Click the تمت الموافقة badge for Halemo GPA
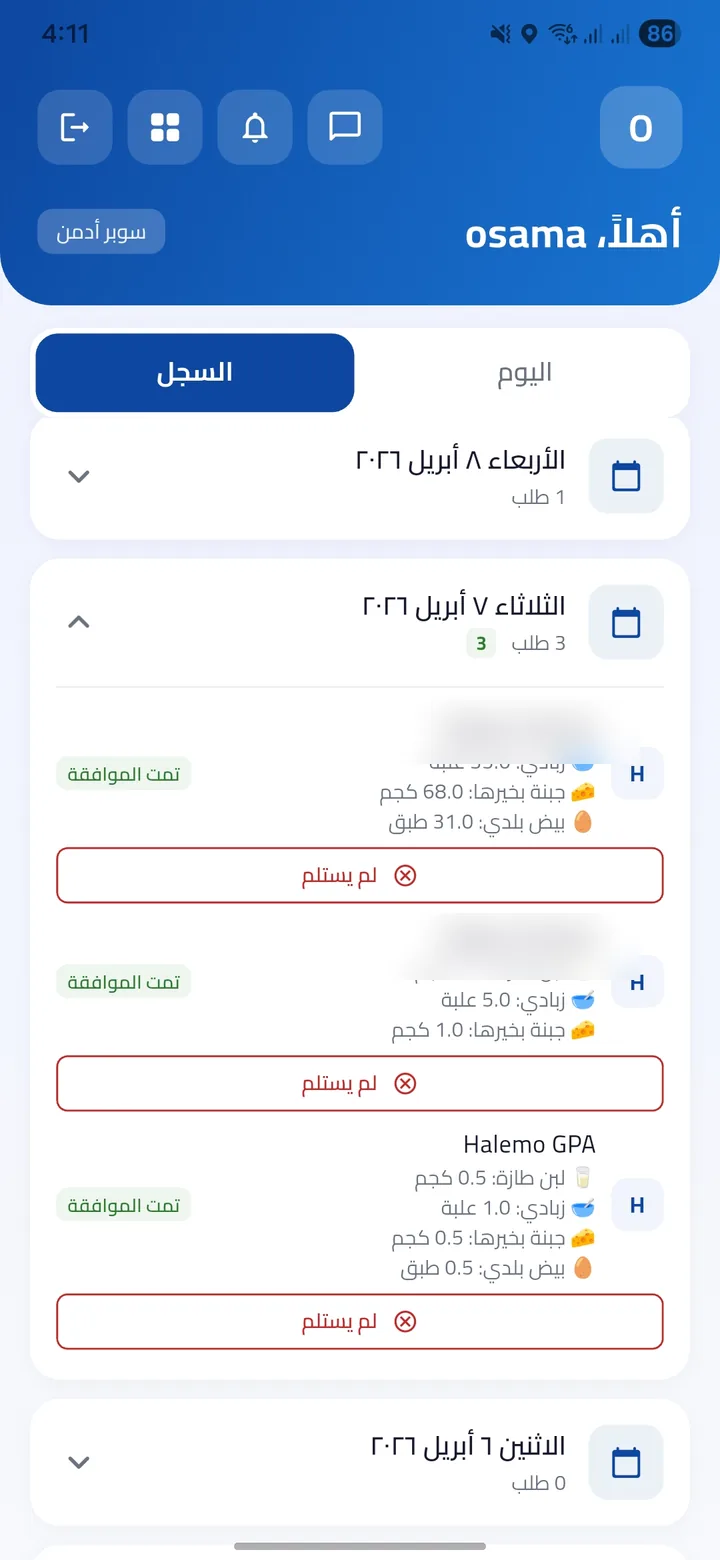 [123, 1205]
